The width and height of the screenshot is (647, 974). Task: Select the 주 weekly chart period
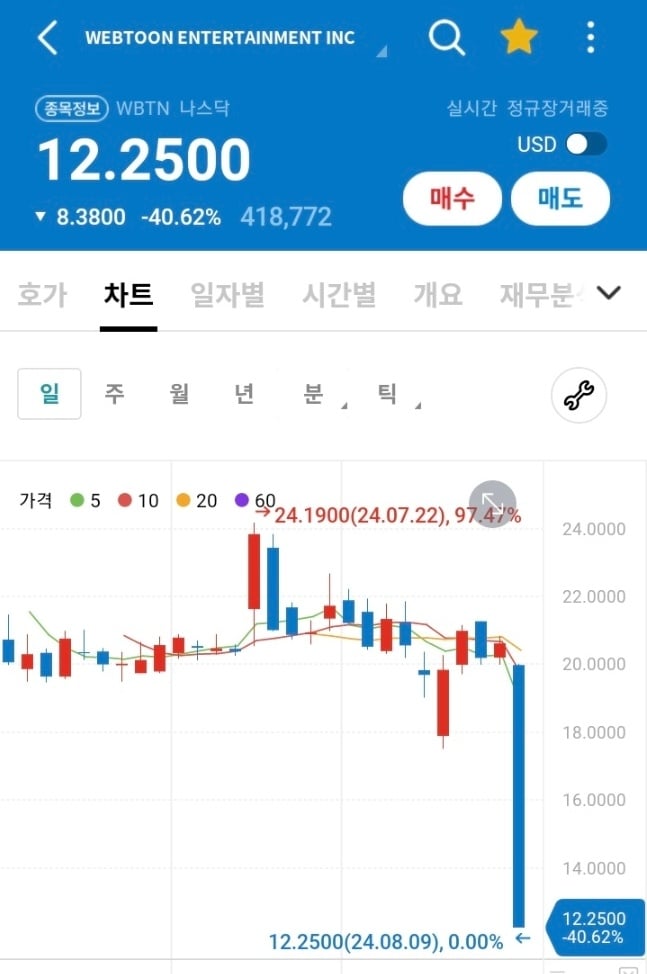(114, 394)
